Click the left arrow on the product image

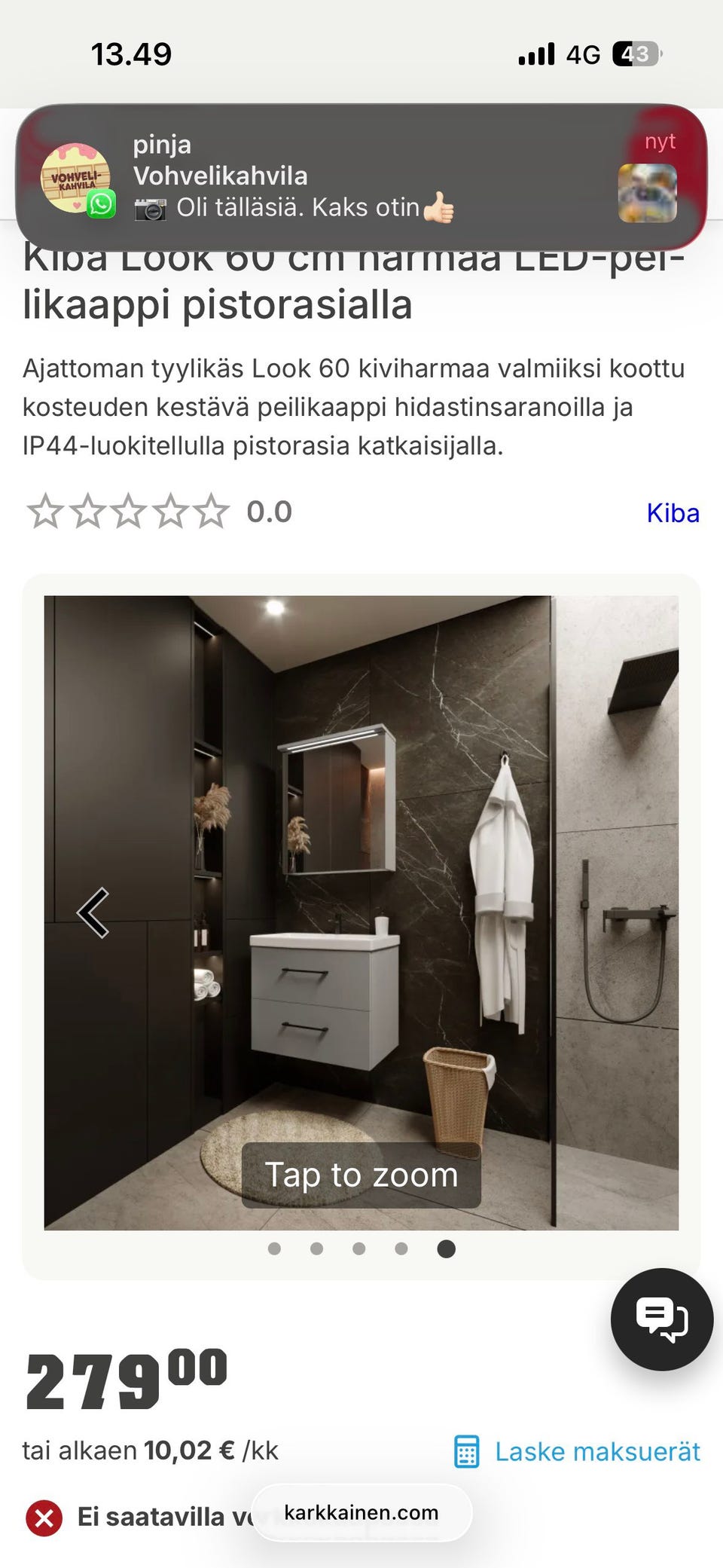pyautogui.click(x=93, y=912)
